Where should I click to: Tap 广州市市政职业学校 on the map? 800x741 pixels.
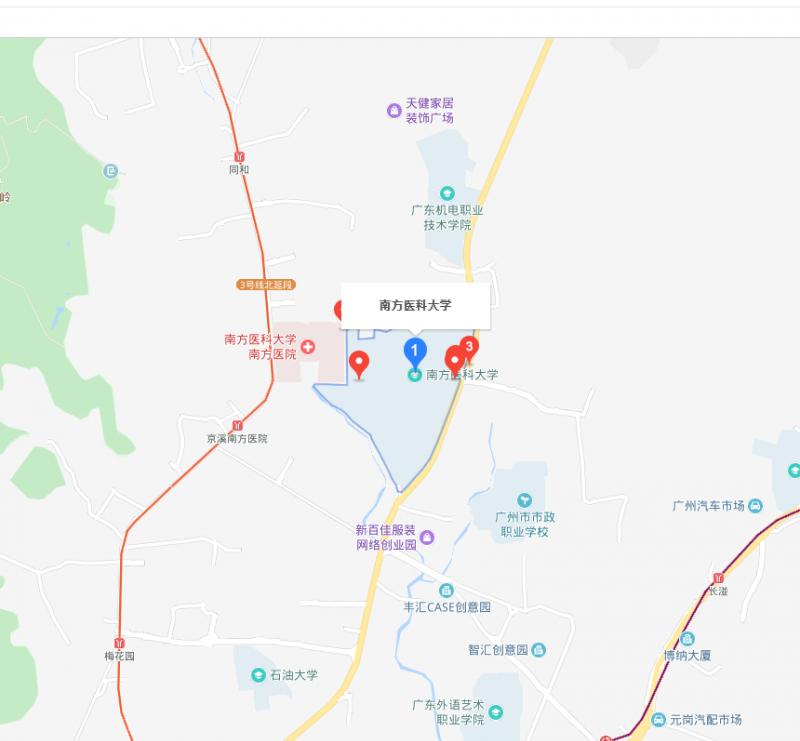tap(523, 500)
